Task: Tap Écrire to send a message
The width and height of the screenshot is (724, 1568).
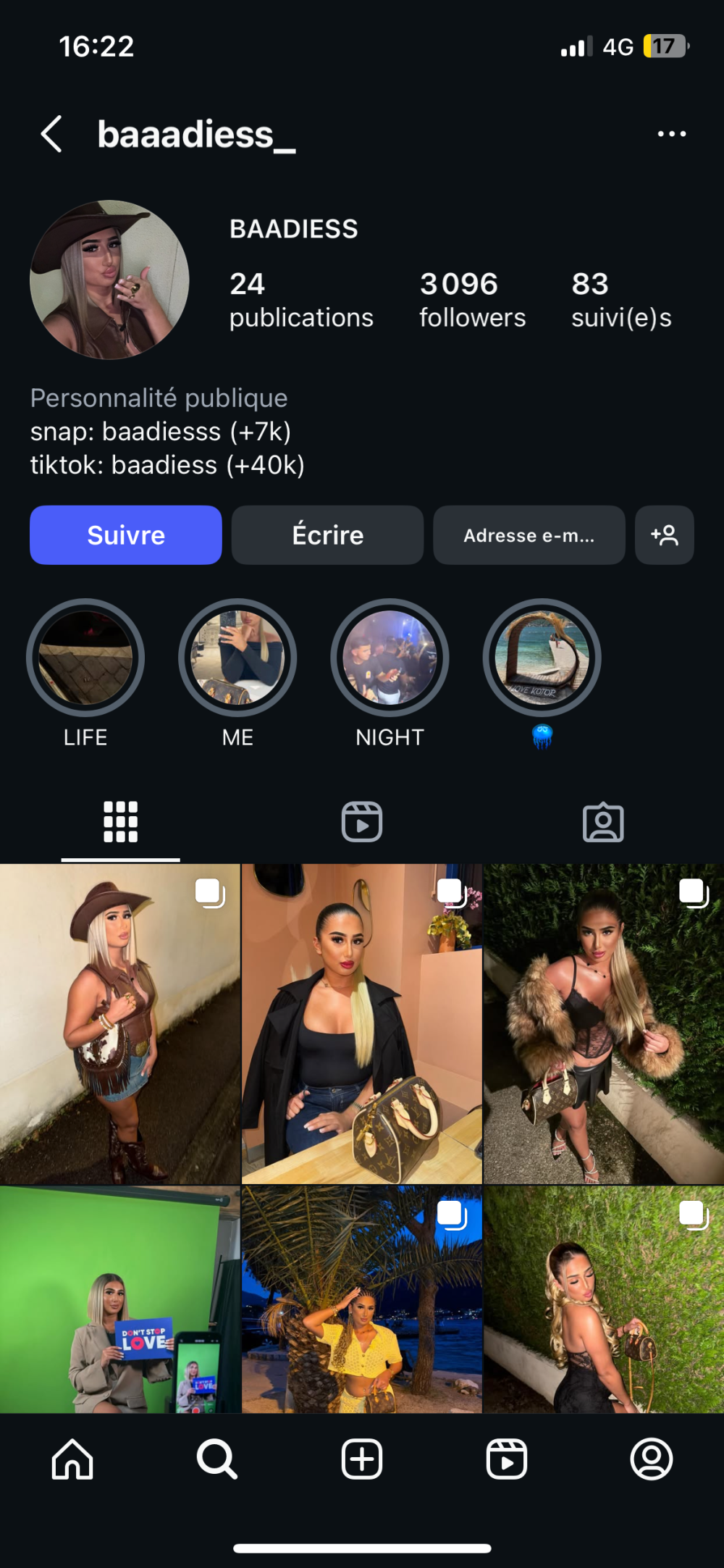Action: (327, 535)
